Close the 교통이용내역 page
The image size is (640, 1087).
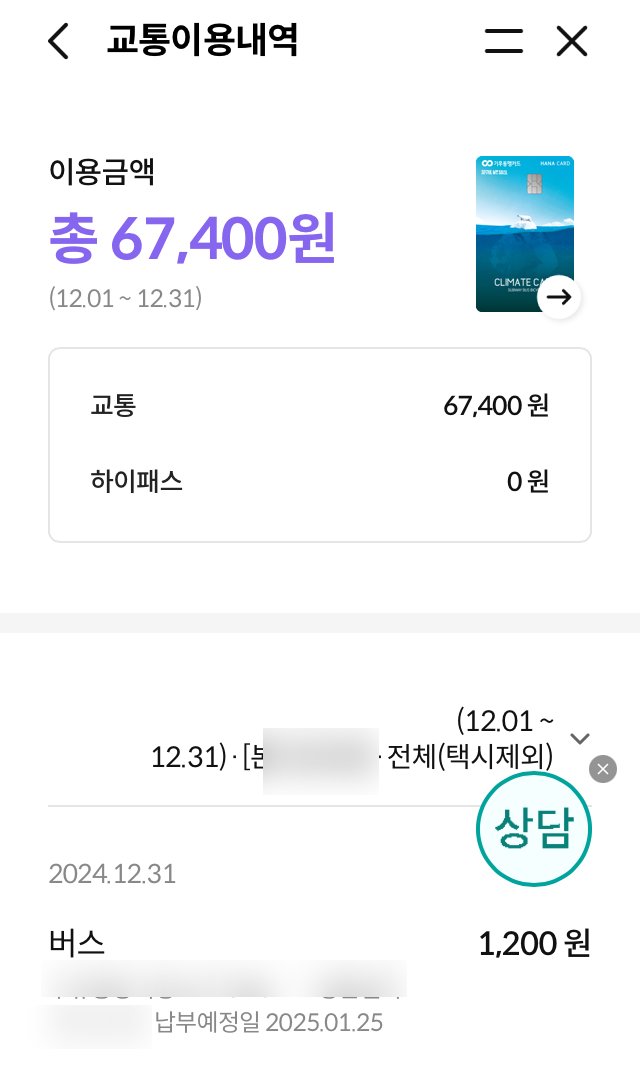click(x=572, y=41)
